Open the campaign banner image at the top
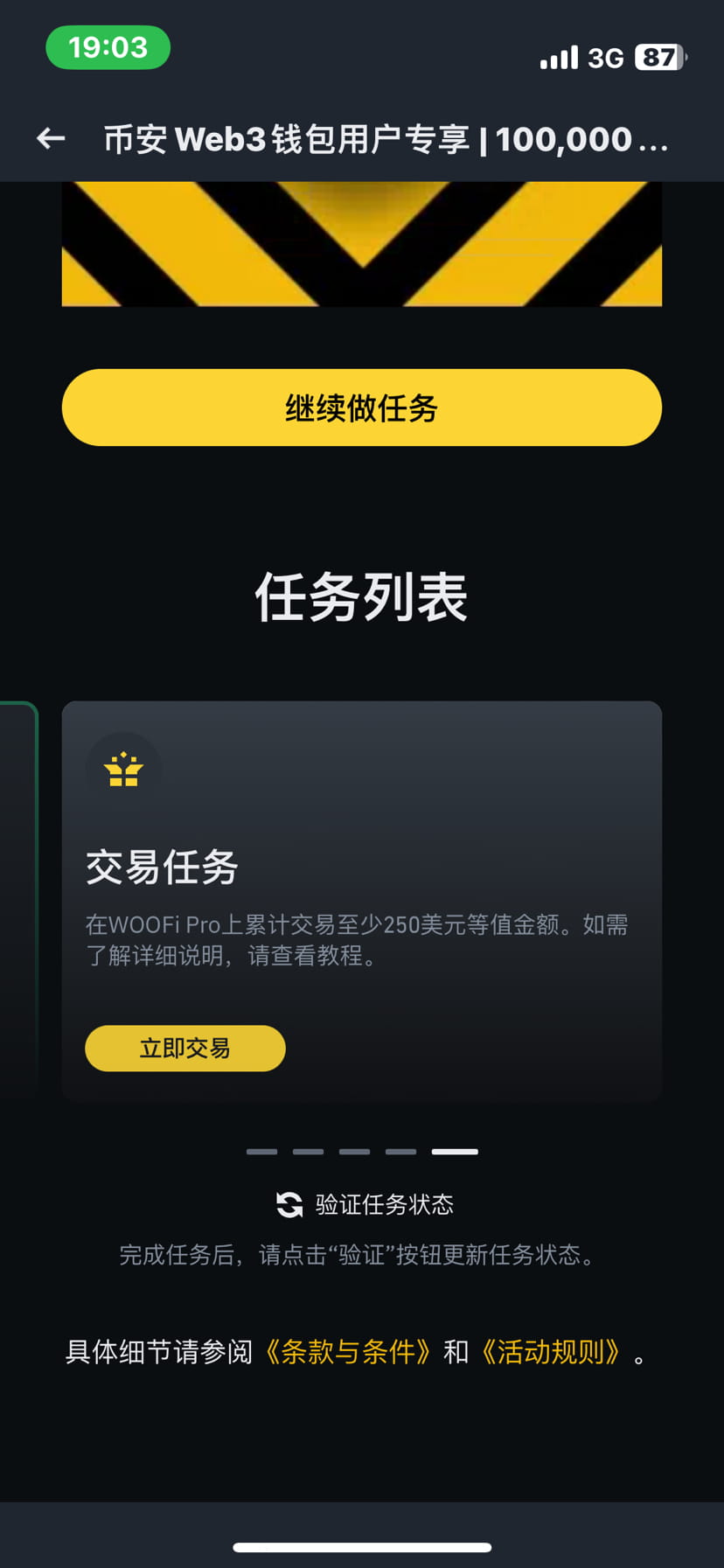 tap(362, 243)
